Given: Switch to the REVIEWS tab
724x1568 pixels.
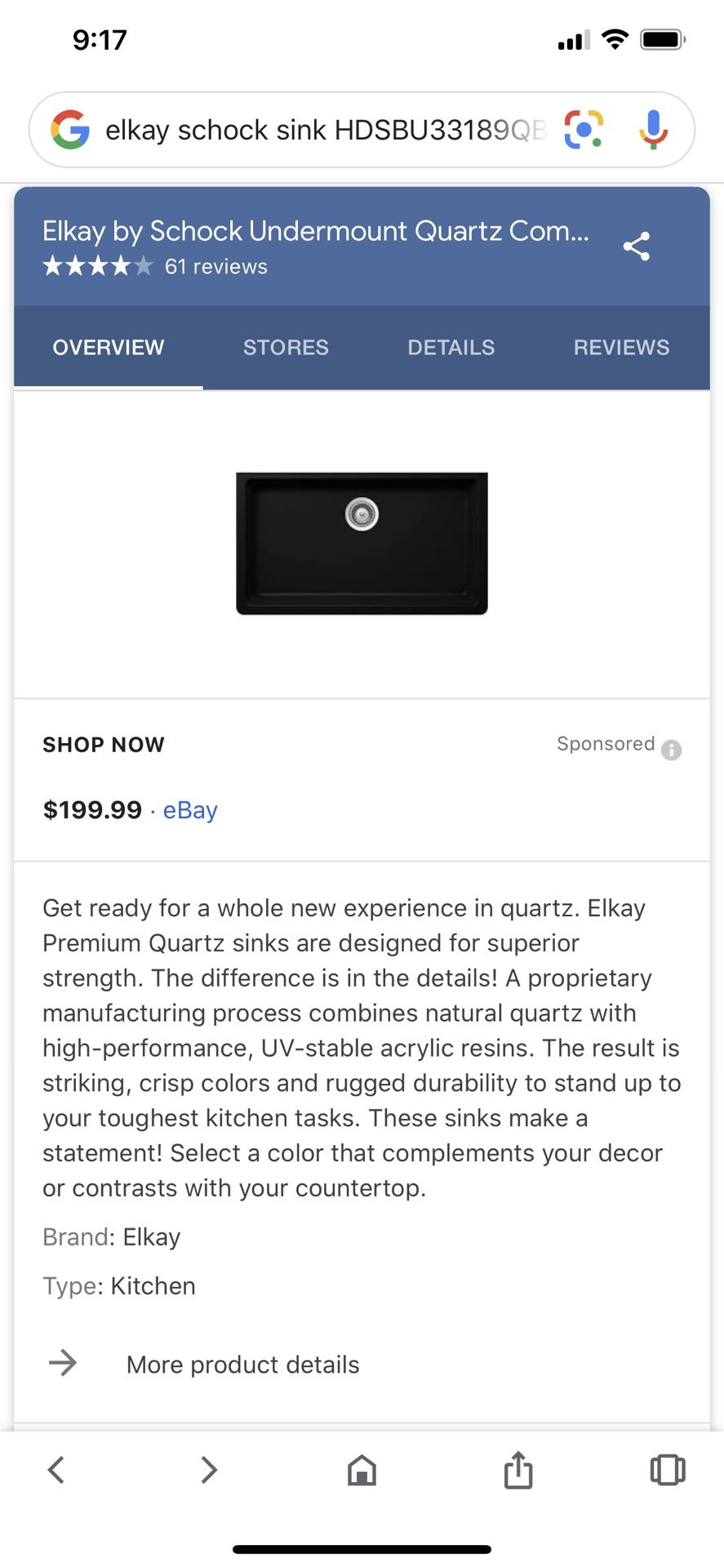Looking at the screenshot, I should (x=621, y=347).
